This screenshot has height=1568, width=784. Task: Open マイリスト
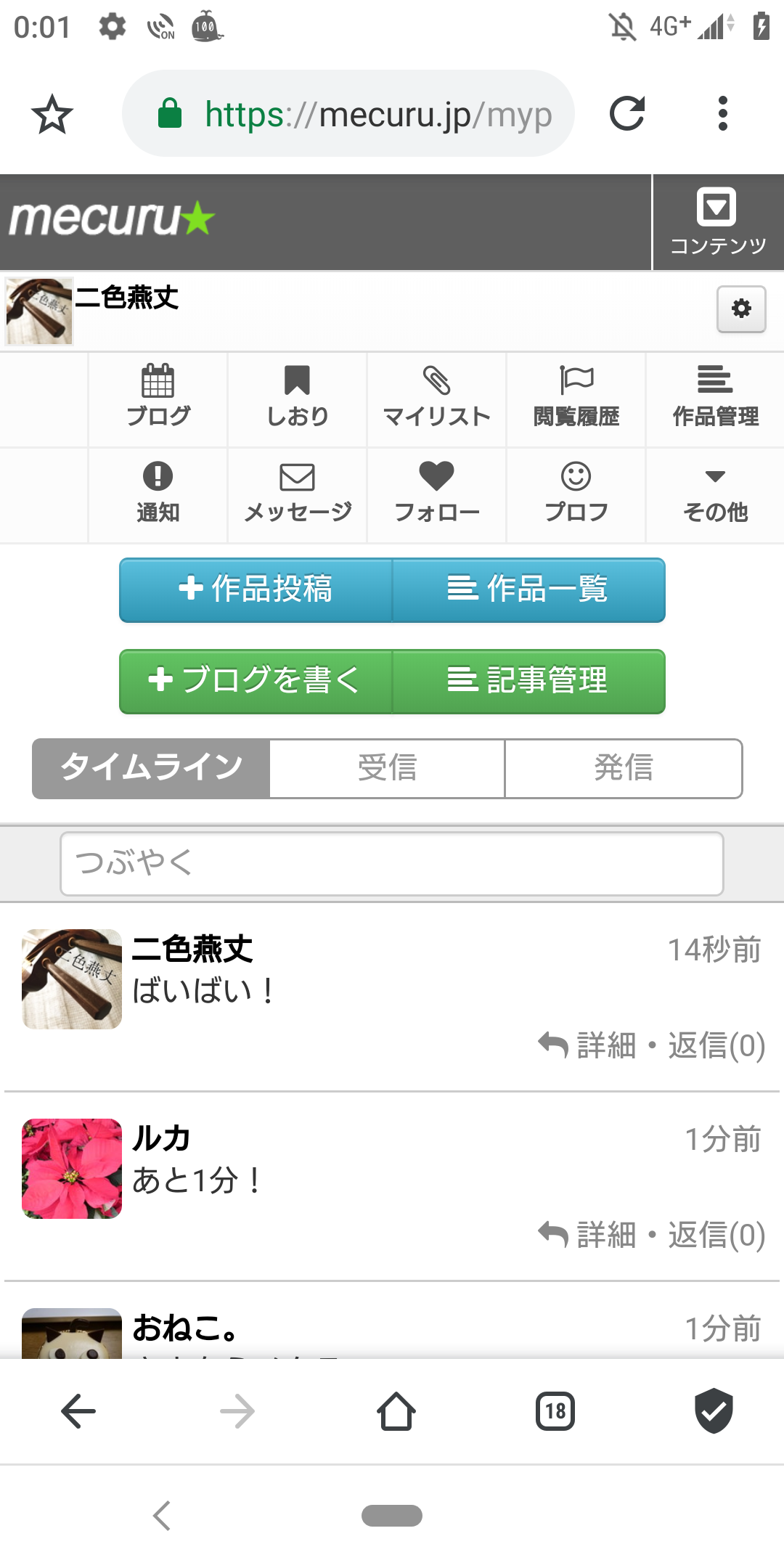[436, 398]
